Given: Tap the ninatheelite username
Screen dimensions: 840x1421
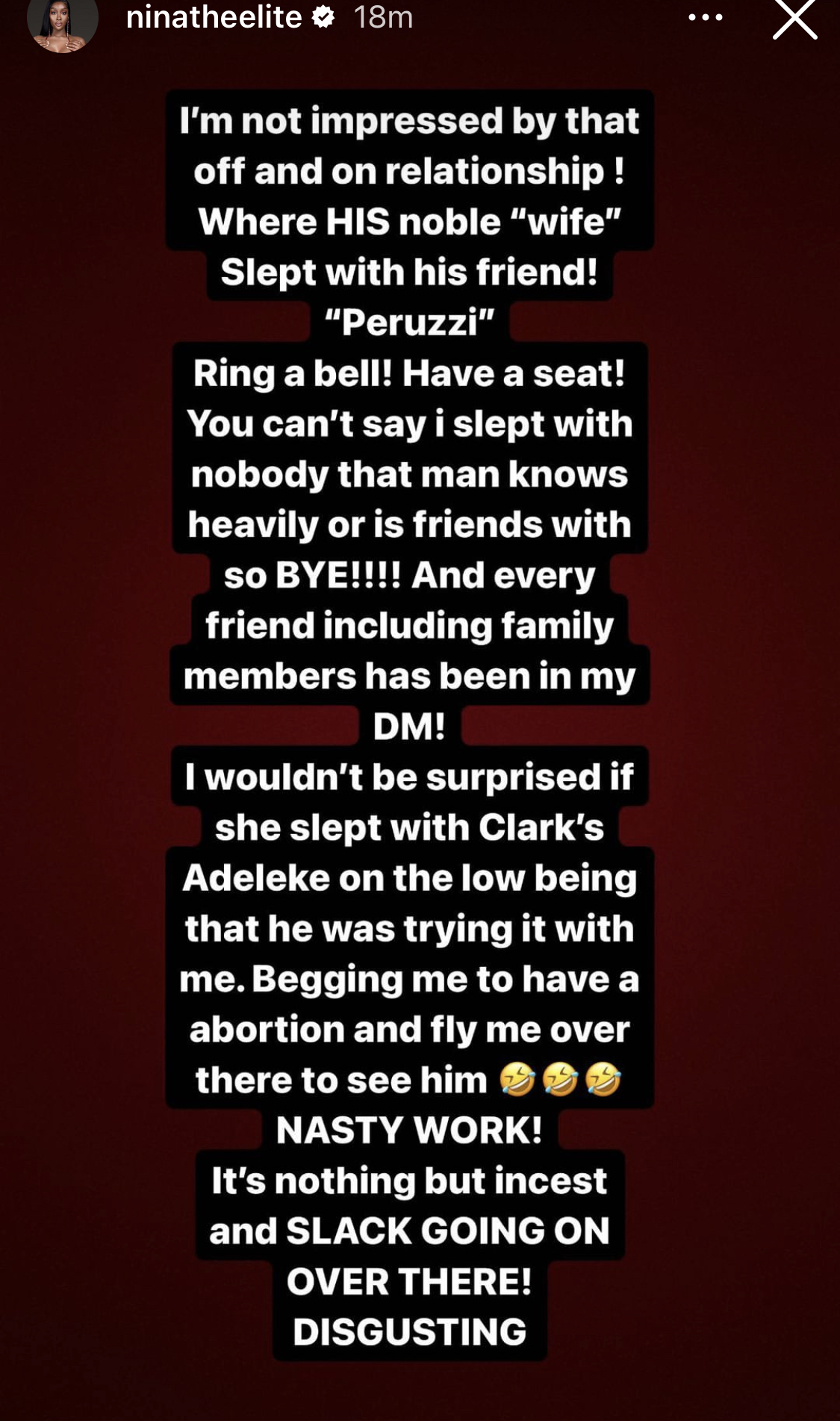Looking at the screenshot, I should tap(214, 16).
